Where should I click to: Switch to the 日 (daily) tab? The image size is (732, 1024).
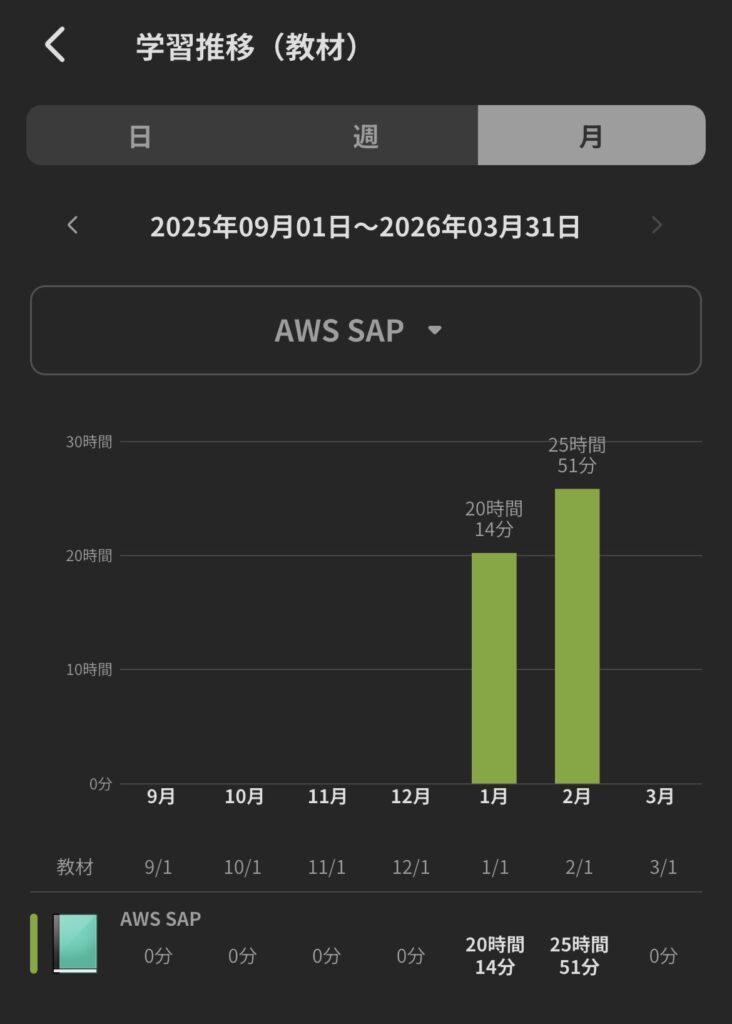[140, 135]
